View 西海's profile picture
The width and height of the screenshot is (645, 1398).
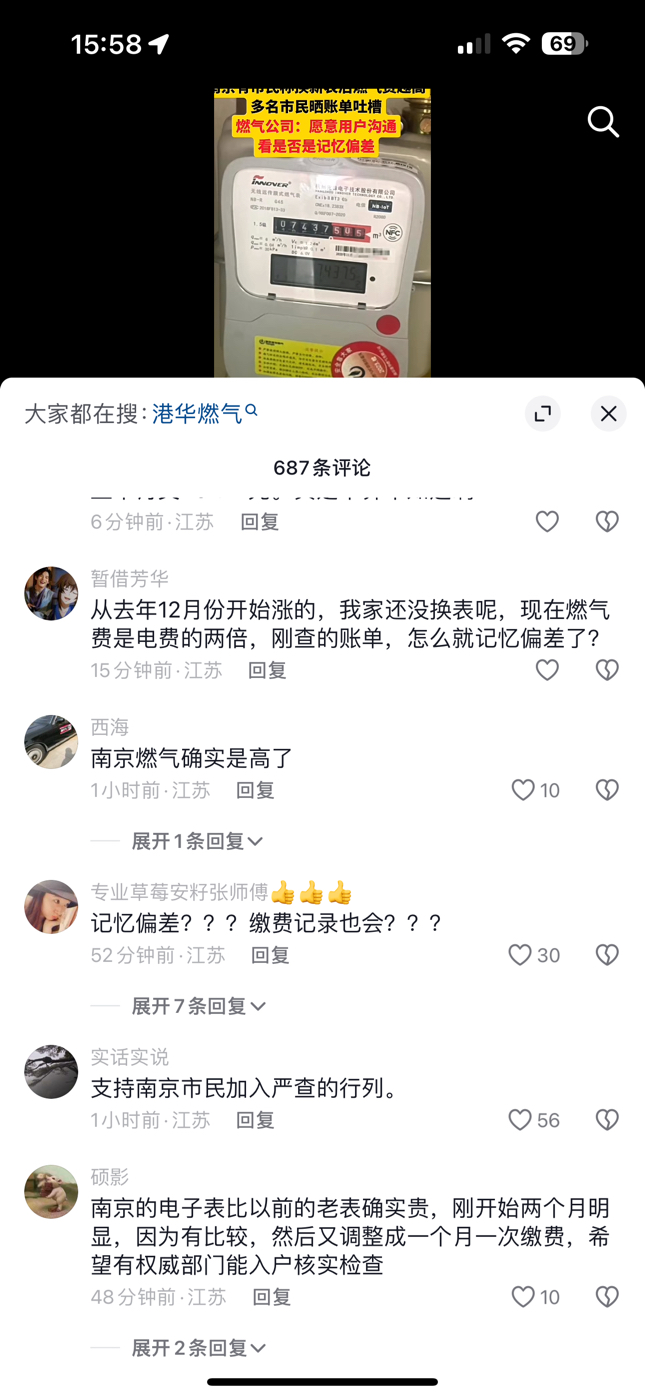point(51,742)
